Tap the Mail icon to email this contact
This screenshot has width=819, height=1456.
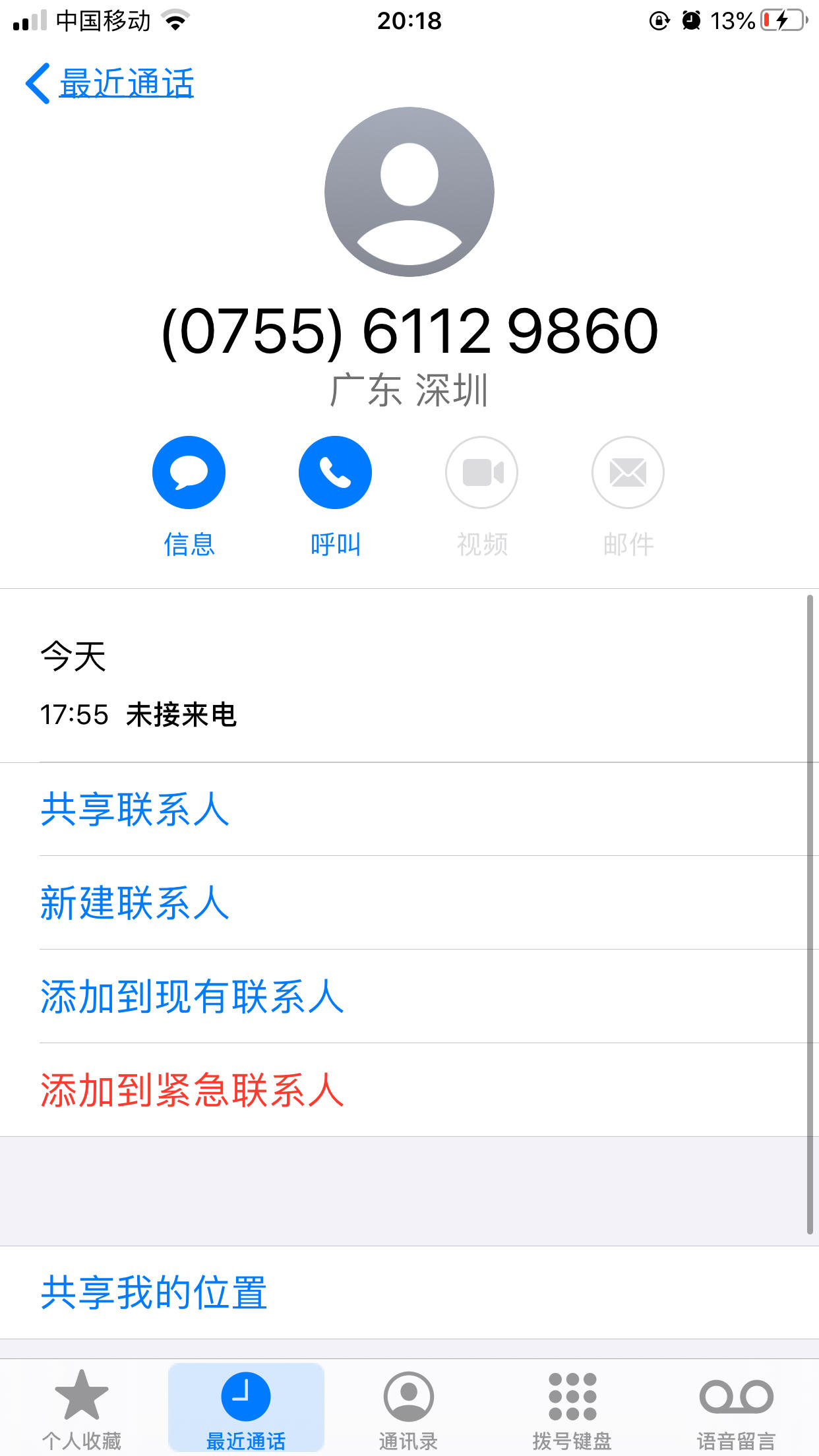tap(627, 472)
